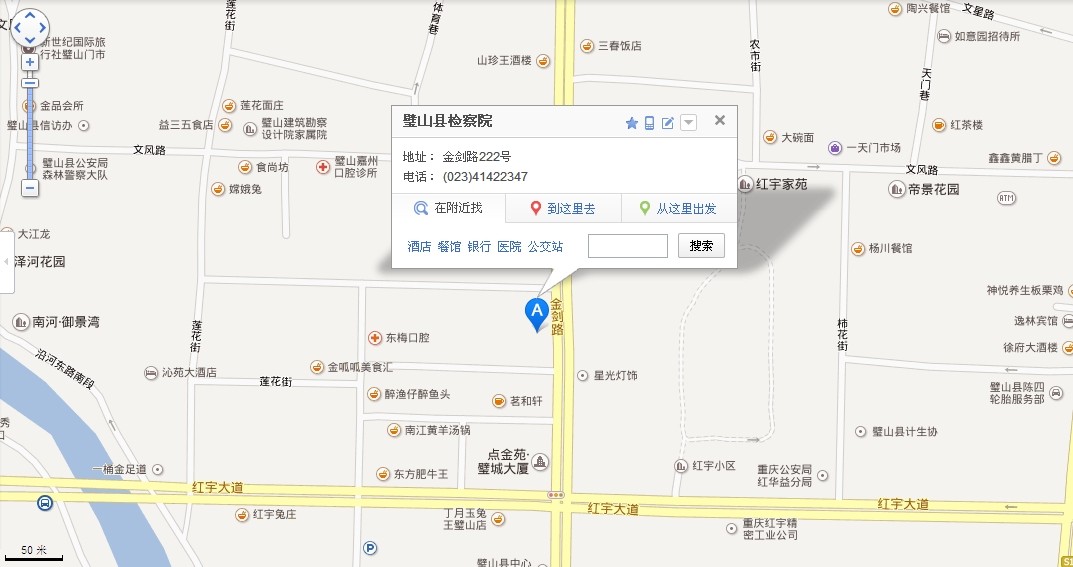
Task: Search nearby 酒店
Action: point(419,246)
